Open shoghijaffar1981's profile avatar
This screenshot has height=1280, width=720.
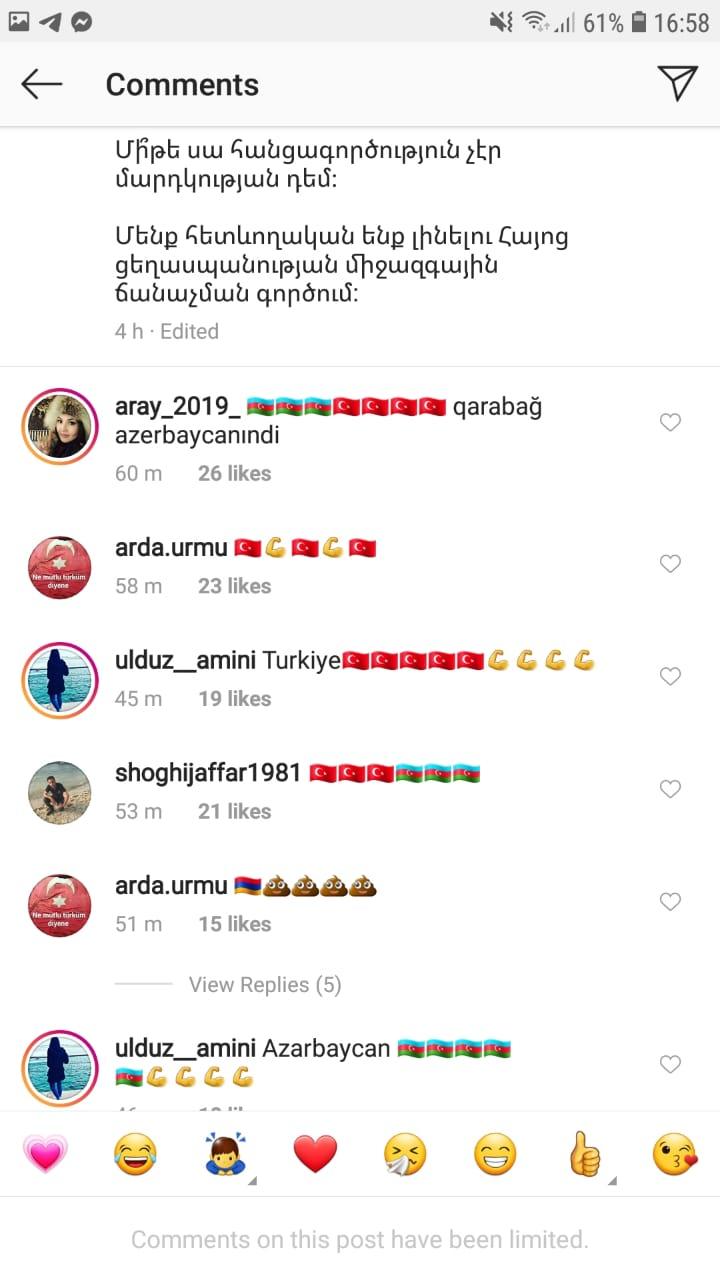coord(60,791)
